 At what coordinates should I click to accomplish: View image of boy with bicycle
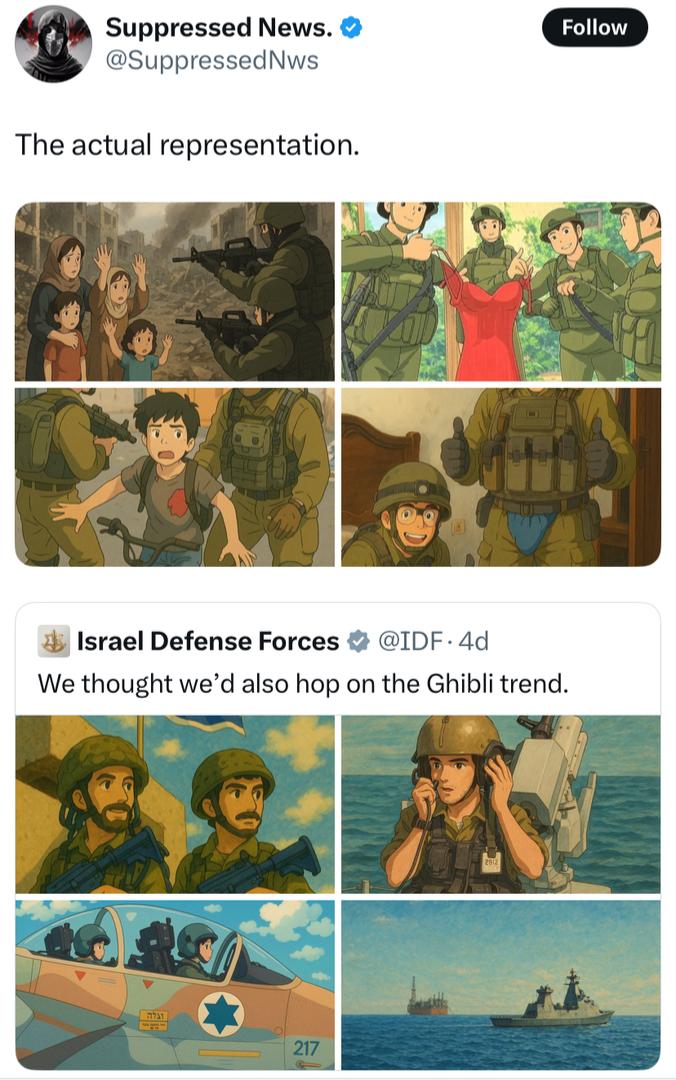click(175, 477)
